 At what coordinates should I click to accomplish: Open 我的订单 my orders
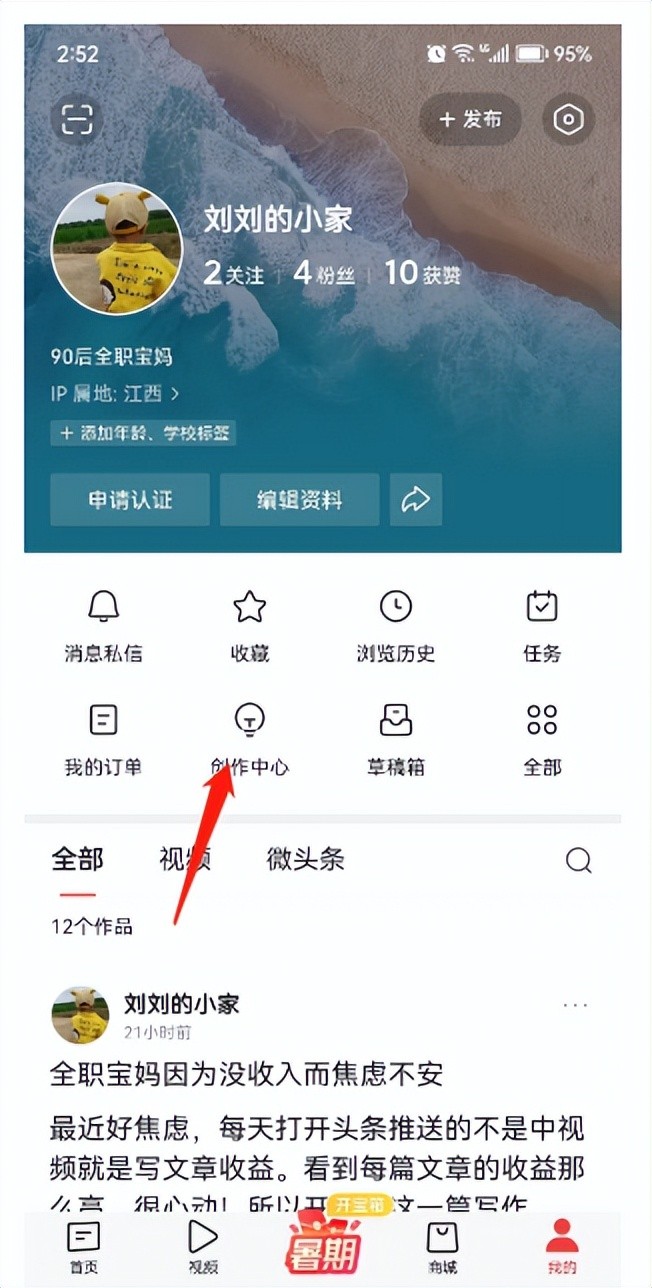[x=103, y=740]
